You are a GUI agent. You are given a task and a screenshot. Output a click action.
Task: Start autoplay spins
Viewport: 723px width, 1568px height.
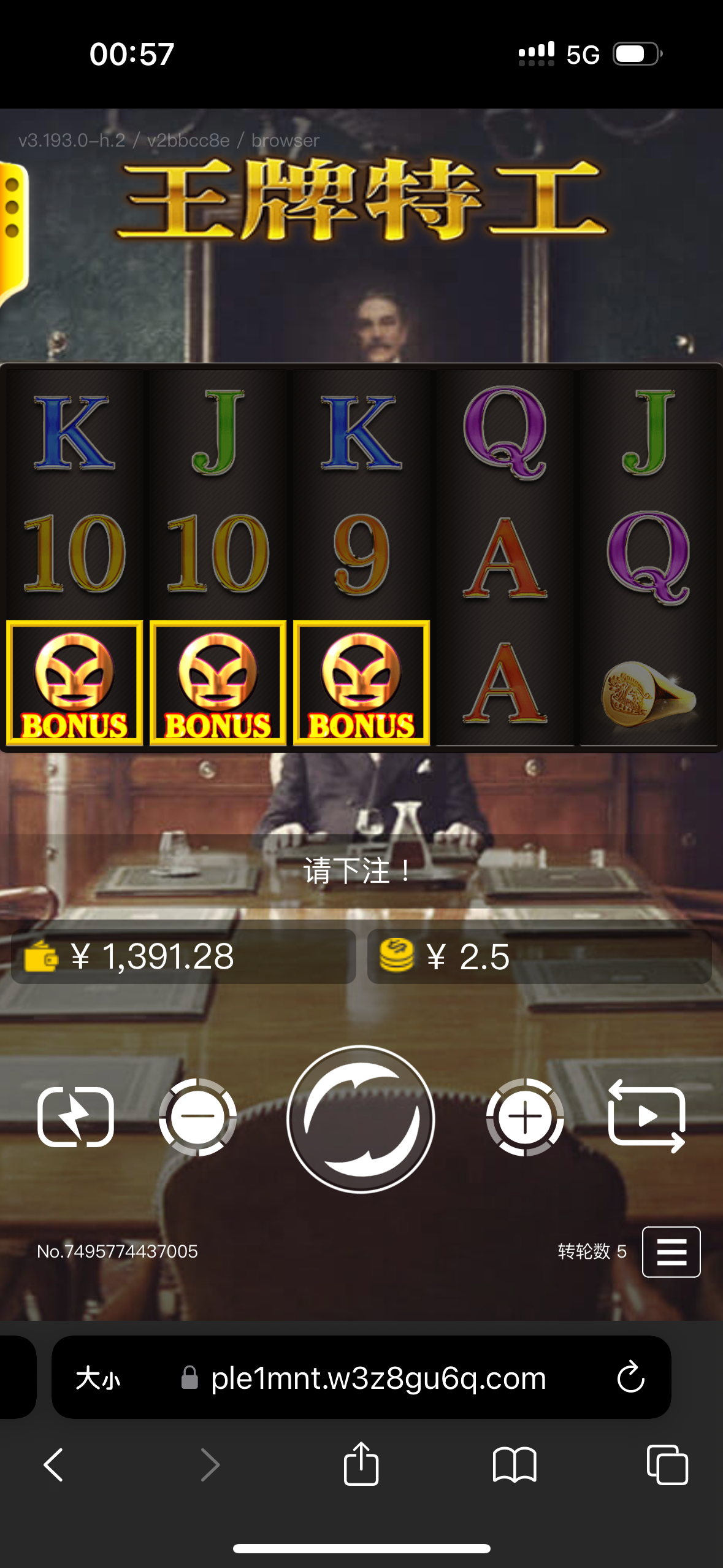[x=646, y=1116]
